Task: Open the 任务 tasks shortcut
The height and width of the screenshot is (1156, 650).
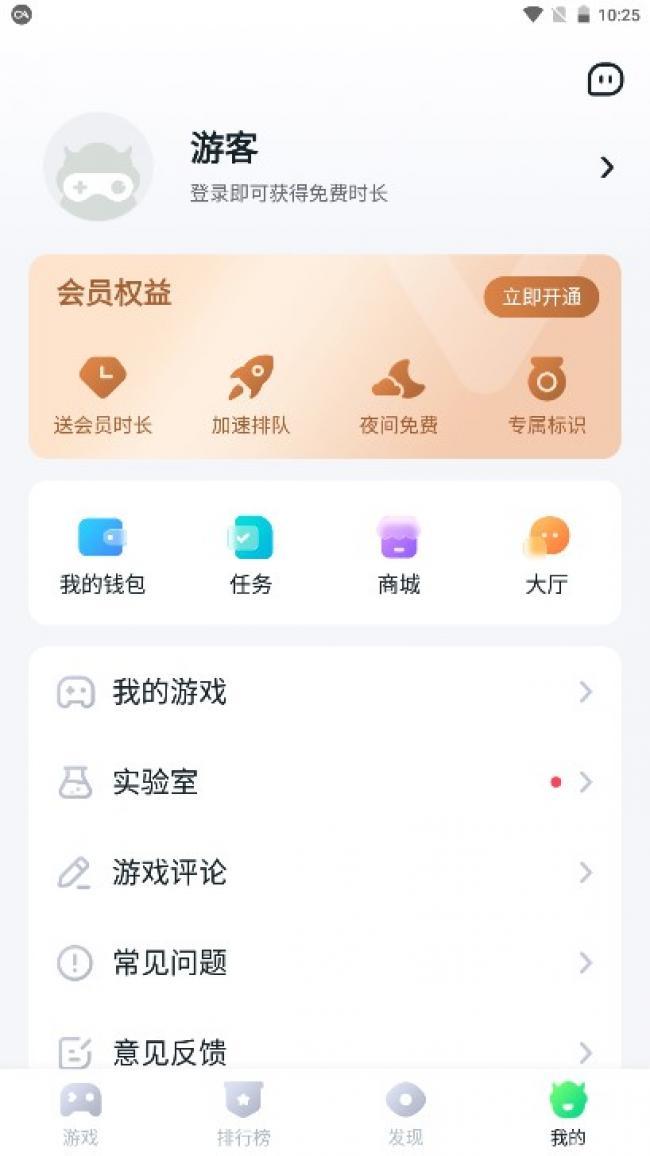Action: [x=250, y=555]
